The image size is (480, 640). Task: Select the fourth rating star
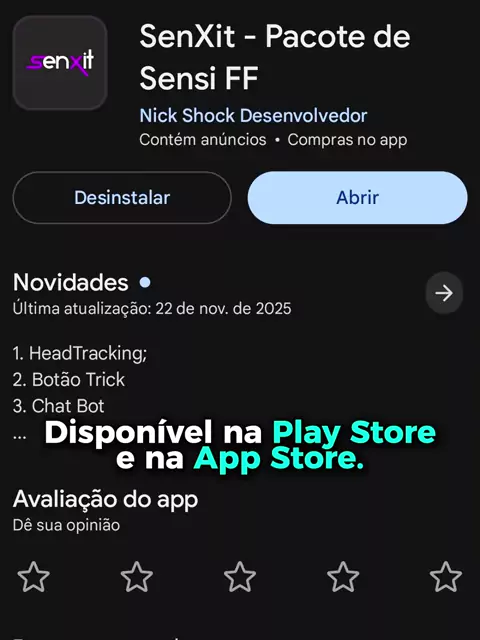(343, 576)
